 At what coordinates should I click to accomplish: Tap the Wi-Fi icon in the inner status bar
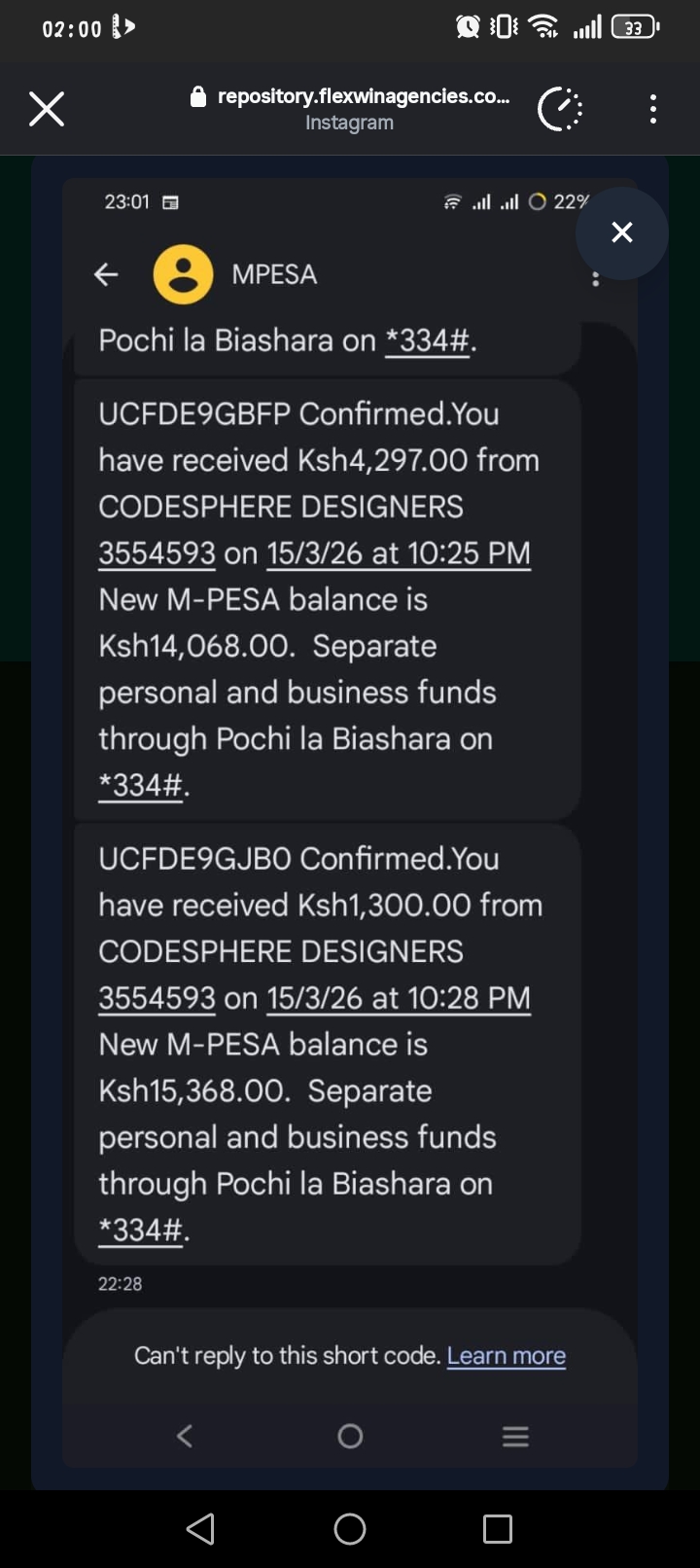pyautogui.click(x=451, y=201)
